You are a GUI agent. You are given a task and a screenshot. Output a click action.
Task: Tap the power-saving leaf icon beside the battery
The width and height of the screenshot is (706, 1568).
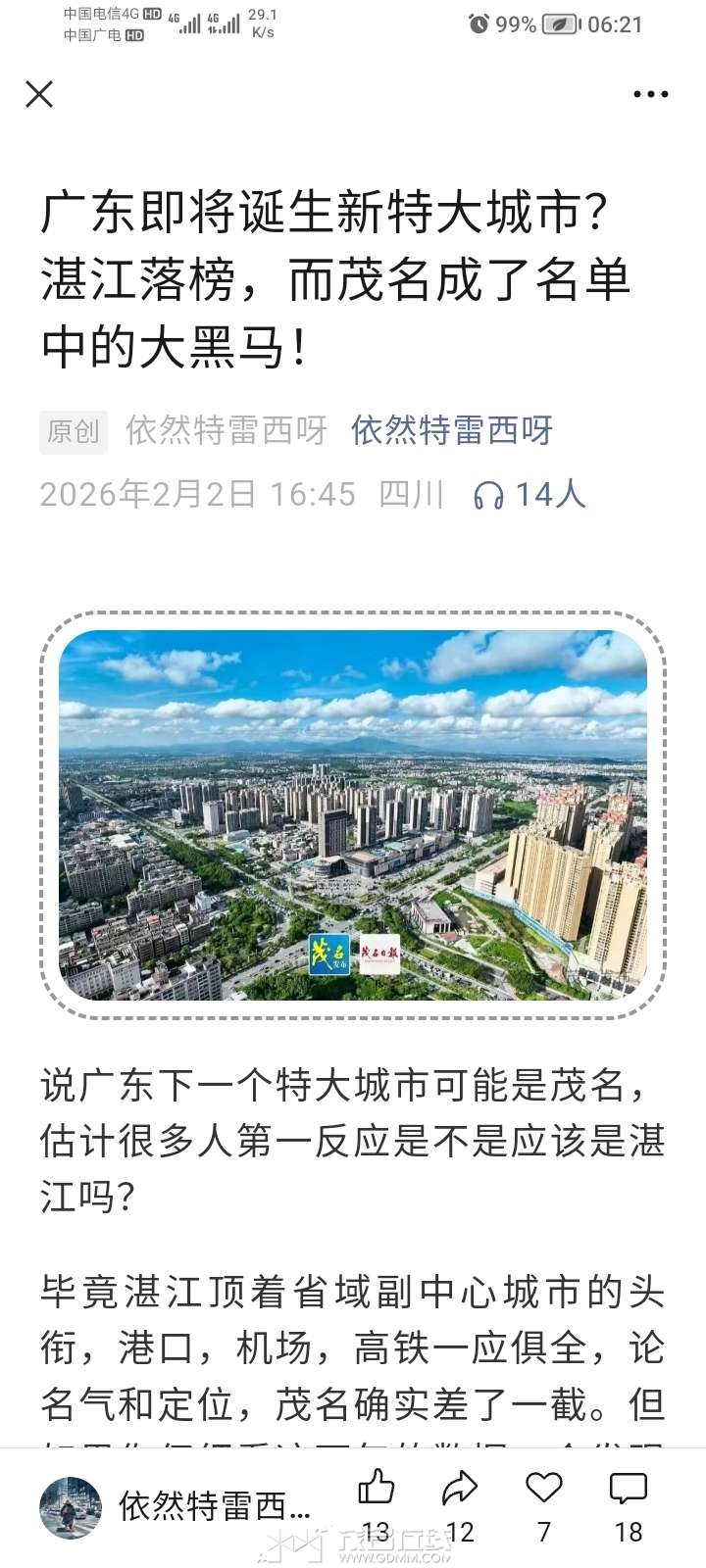click(561, 25)
